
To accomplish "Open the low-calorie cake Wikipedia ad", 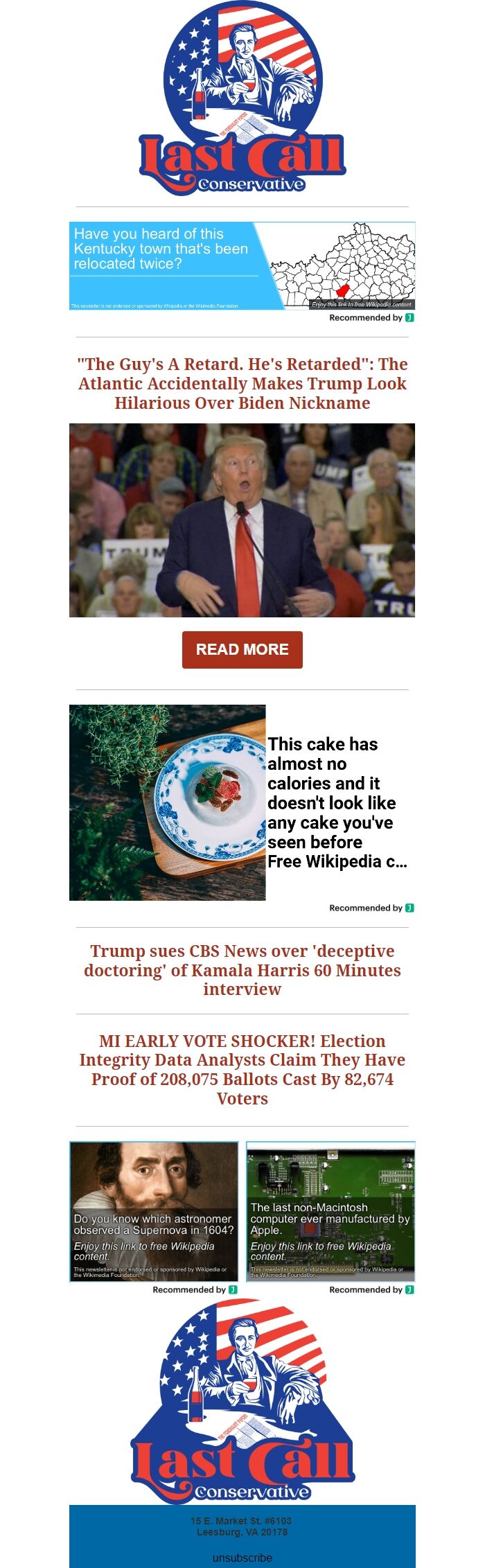I will [x=242, y=802].
